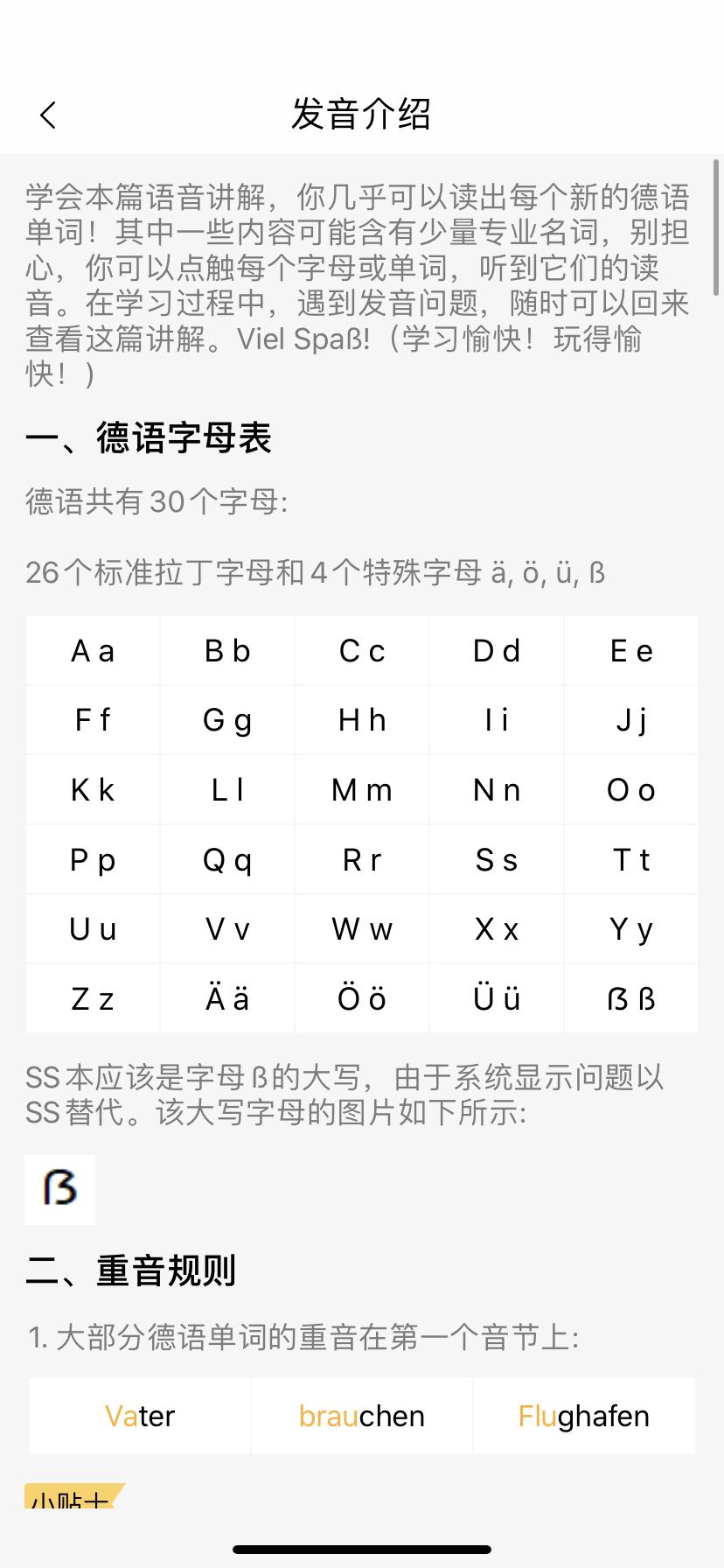Tap the special letter Ü ü
The image size is (724, 1568).
[496, 998]
